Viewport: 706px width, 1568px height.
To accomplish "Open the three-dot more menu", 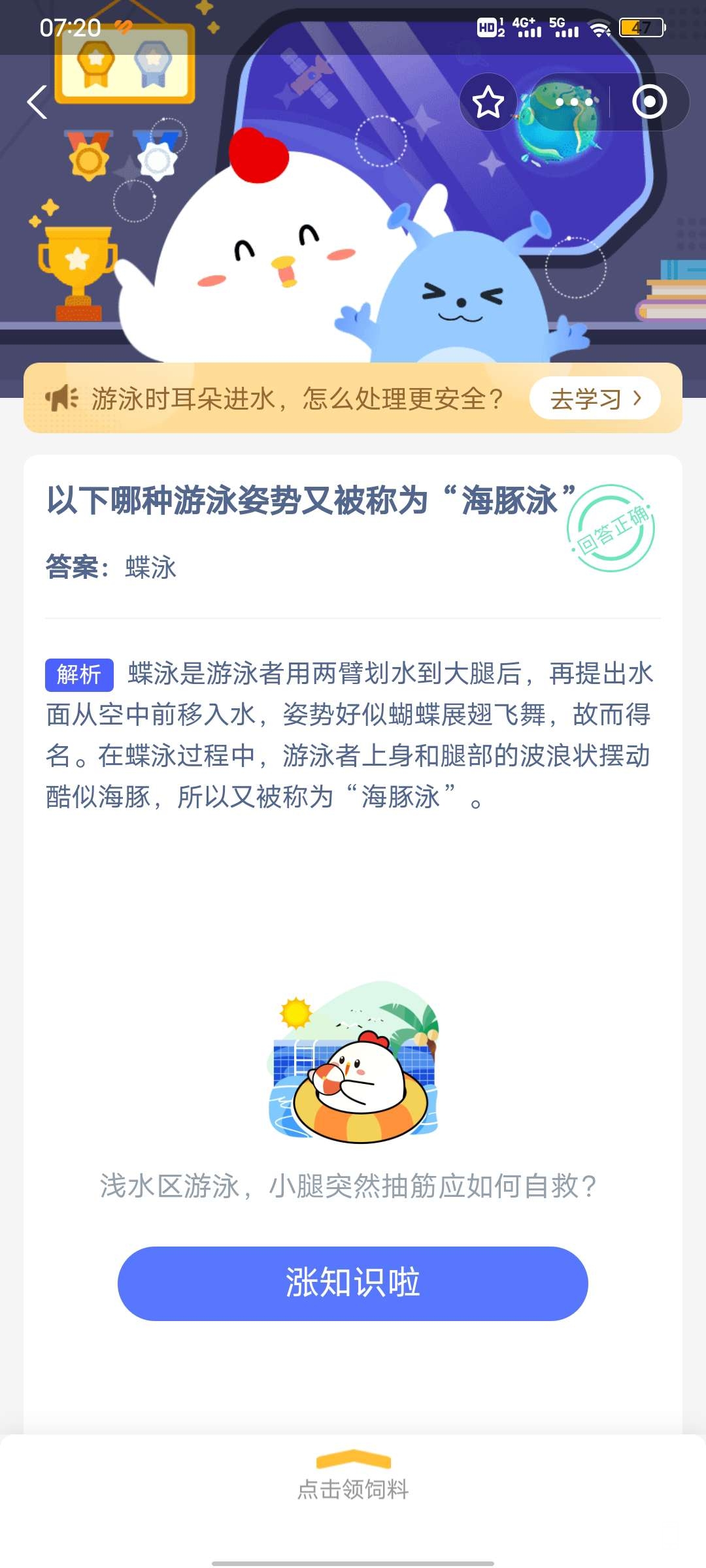I will [574, 102].
